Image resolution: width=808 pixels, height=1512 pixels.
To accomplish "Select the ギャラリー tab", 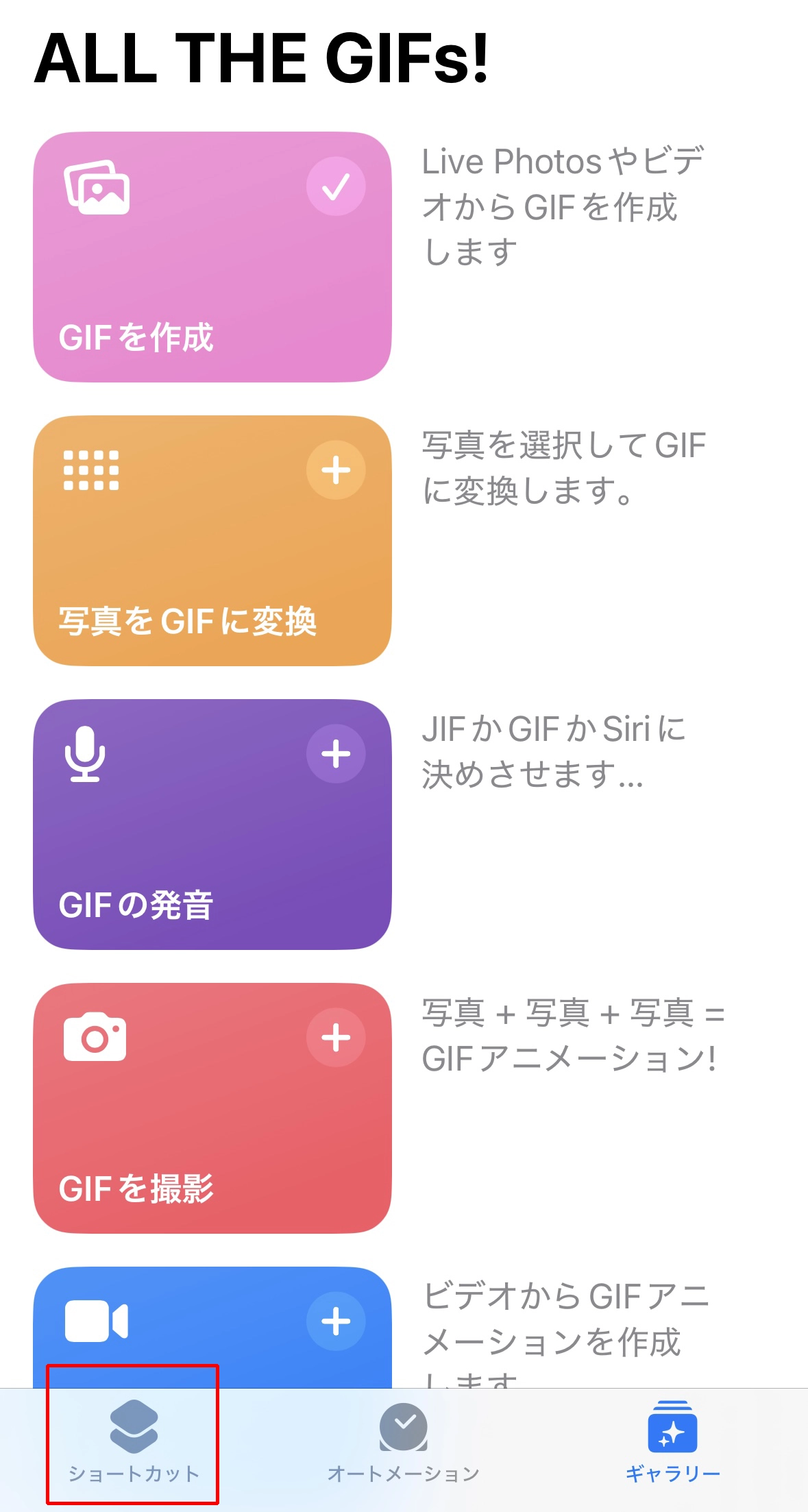I will point(673,1441).
